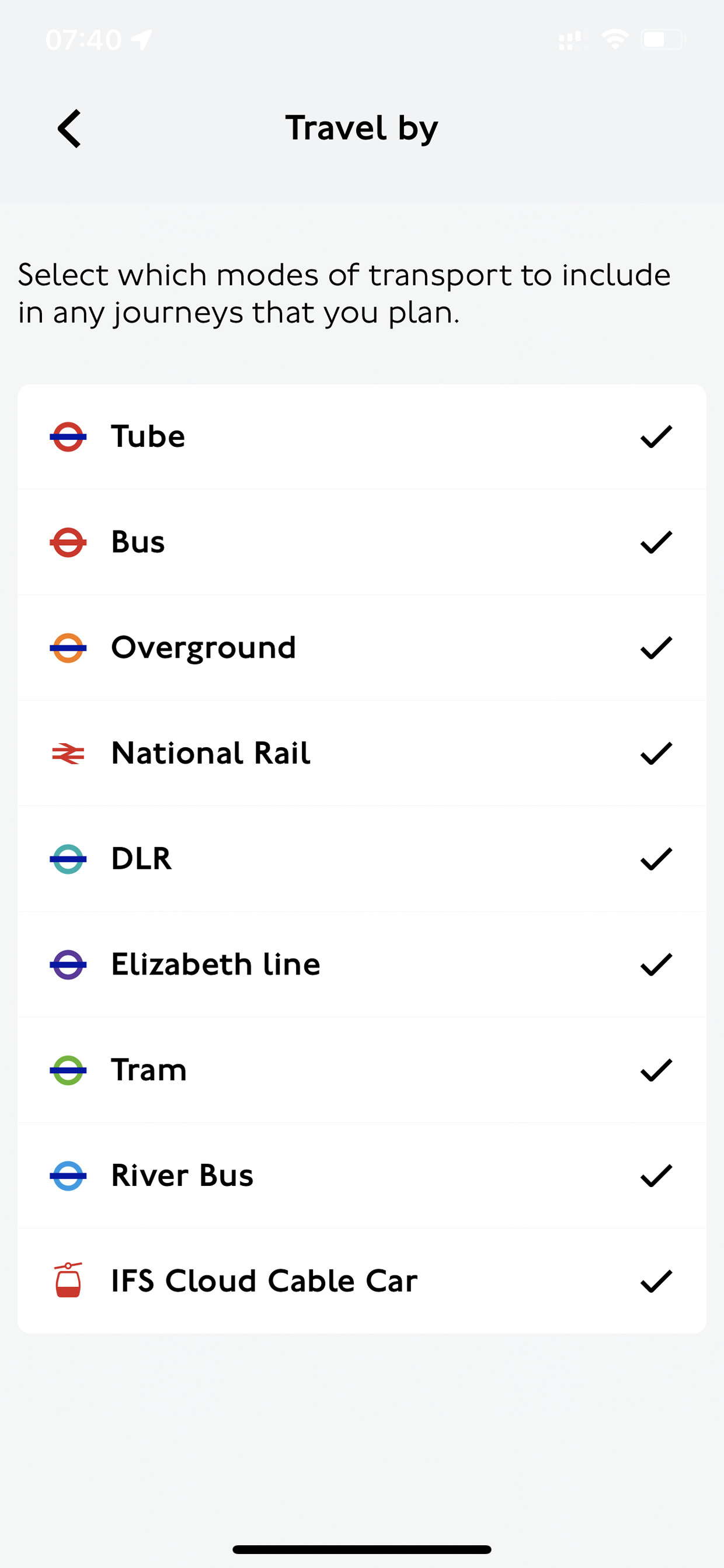The width and height of the screenshot is (724, 1568).
Task: Uncheck Tram from travel modes
Action: (x=362, y=1070)
